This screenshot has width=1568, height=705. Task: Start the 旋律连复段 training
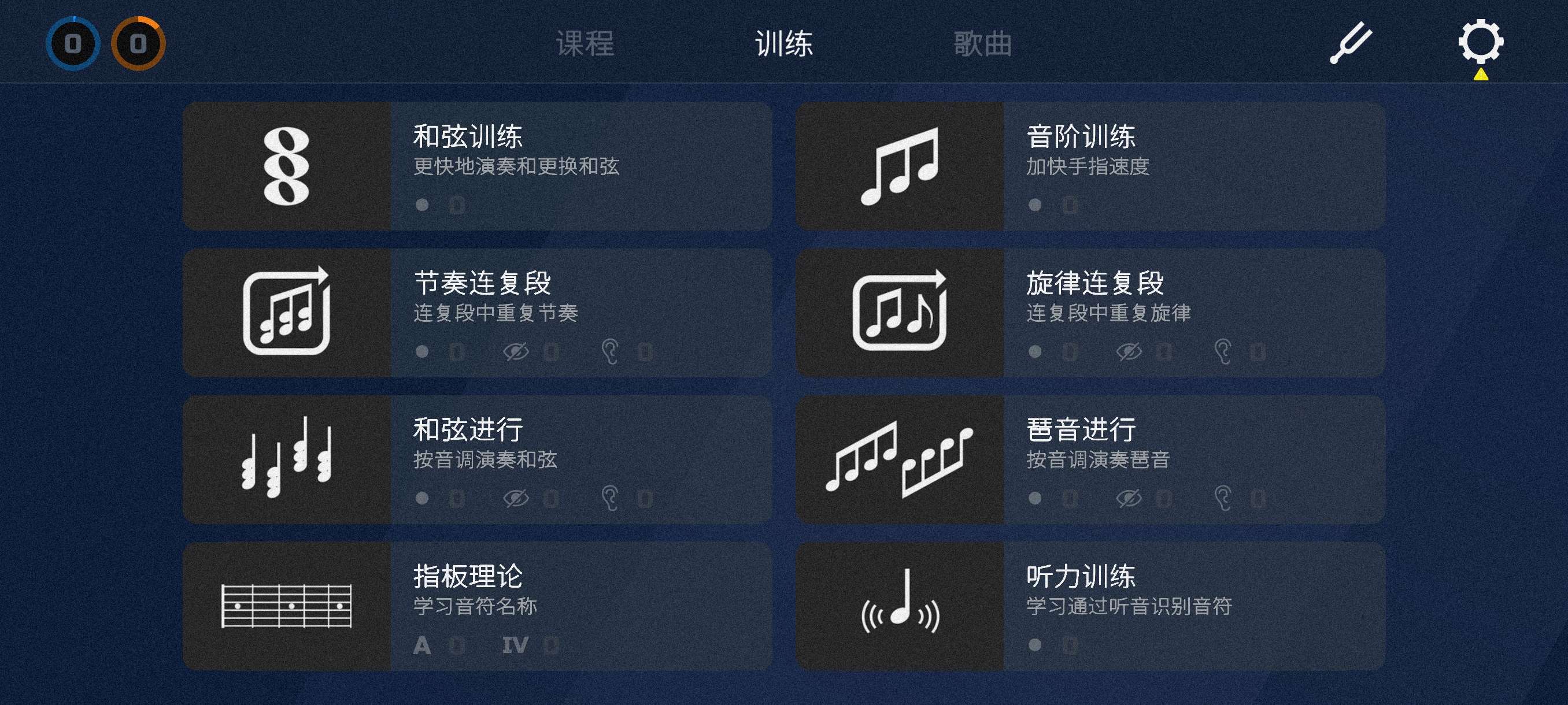[x=1090, y=312]
